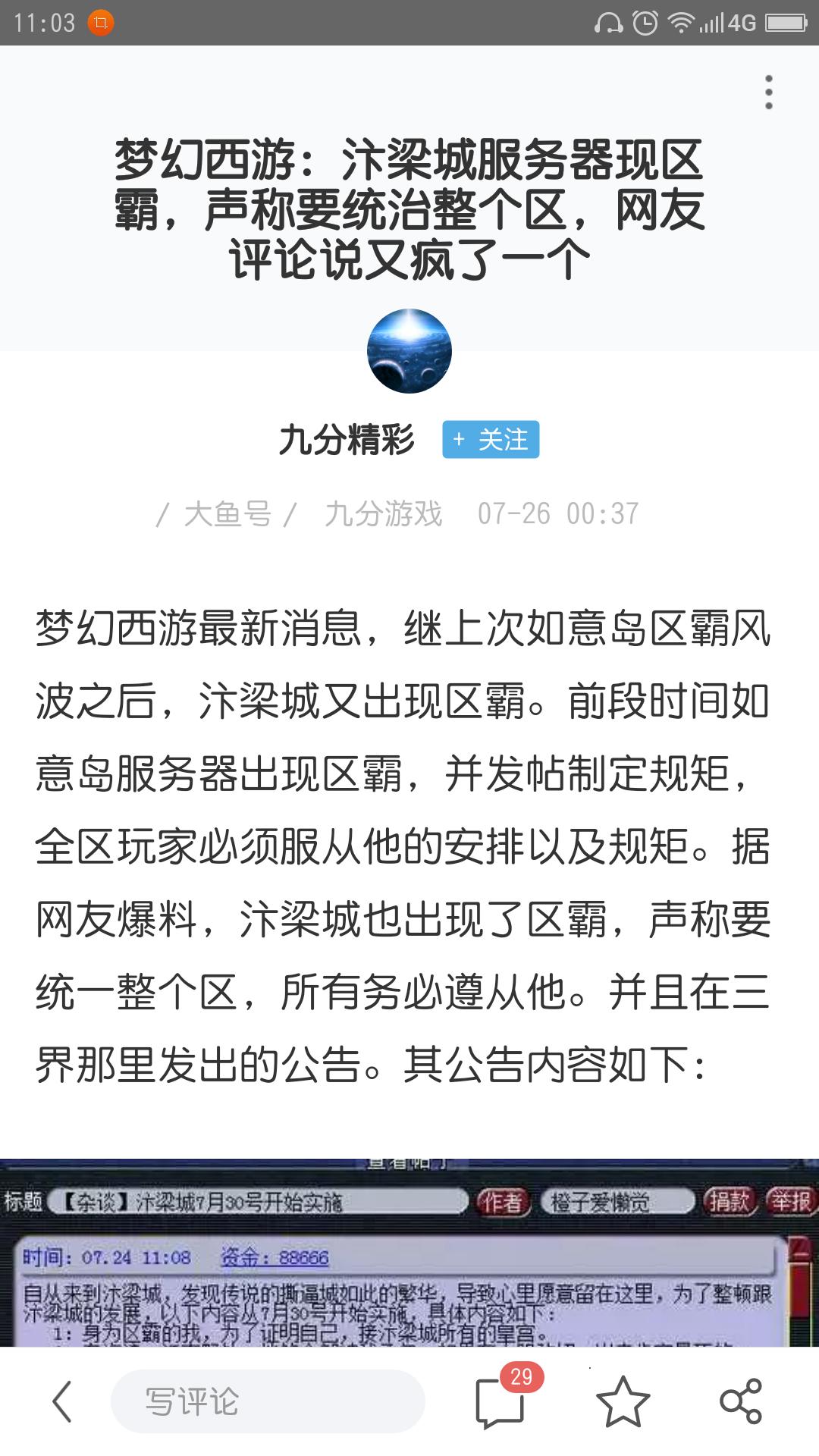
Task: Follow 九分精彩 with the 关注 button
Action: [491, 439]
